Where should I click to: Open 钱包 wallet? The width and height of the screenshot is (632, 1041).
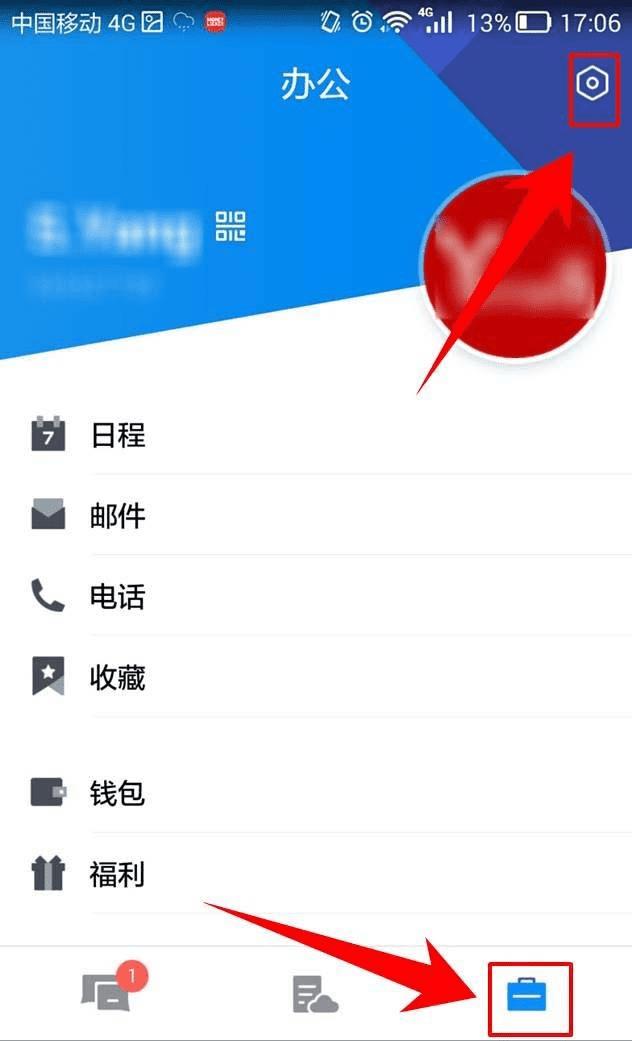118,793
